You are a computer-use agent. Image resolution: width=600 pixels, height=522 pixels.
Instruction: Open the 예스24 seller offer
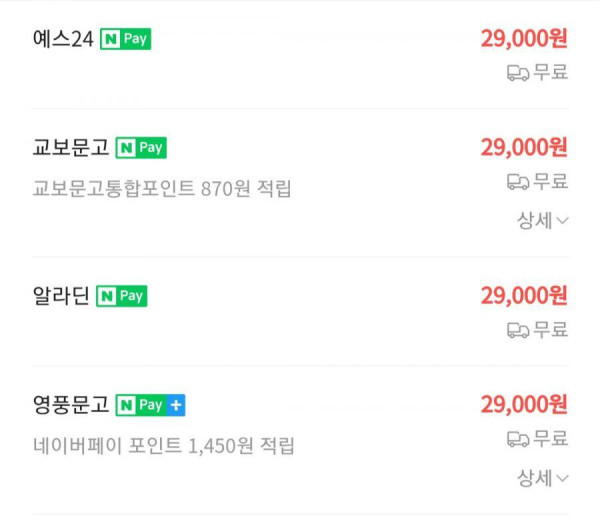pos(62,40)
